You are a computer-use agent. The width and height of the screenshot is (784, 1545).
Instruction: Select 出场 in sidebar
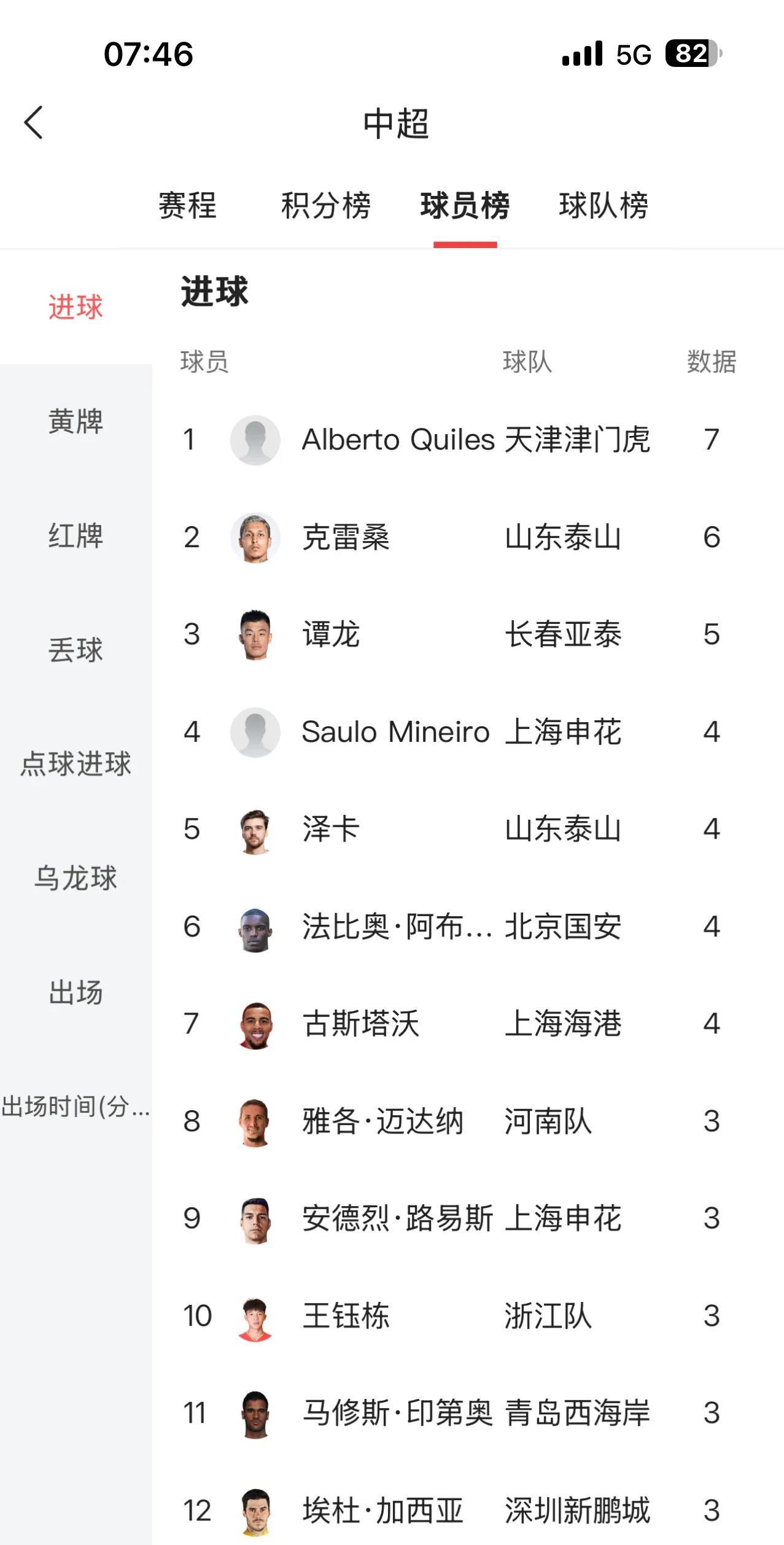tap(76, 991)
